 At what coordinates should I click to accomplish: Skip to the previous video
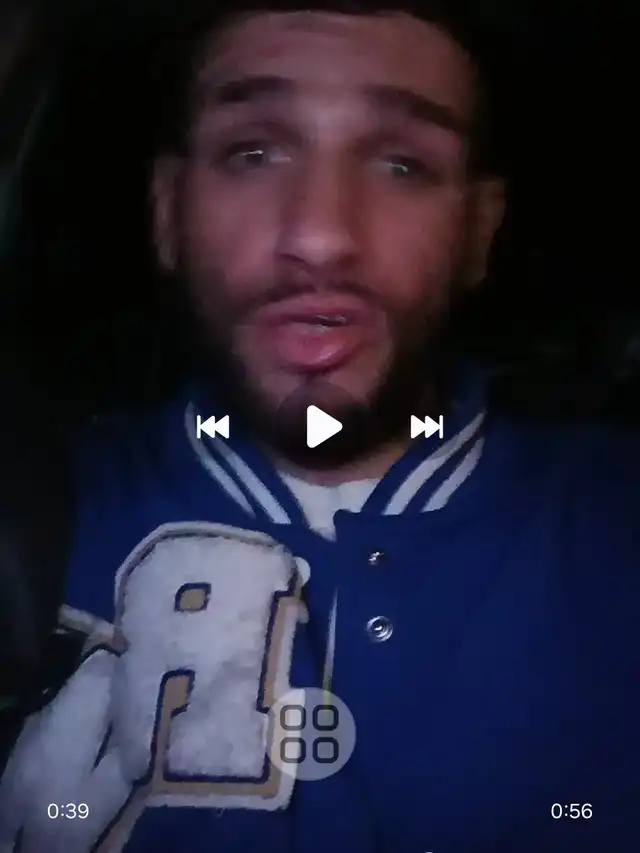click(213, 427)
